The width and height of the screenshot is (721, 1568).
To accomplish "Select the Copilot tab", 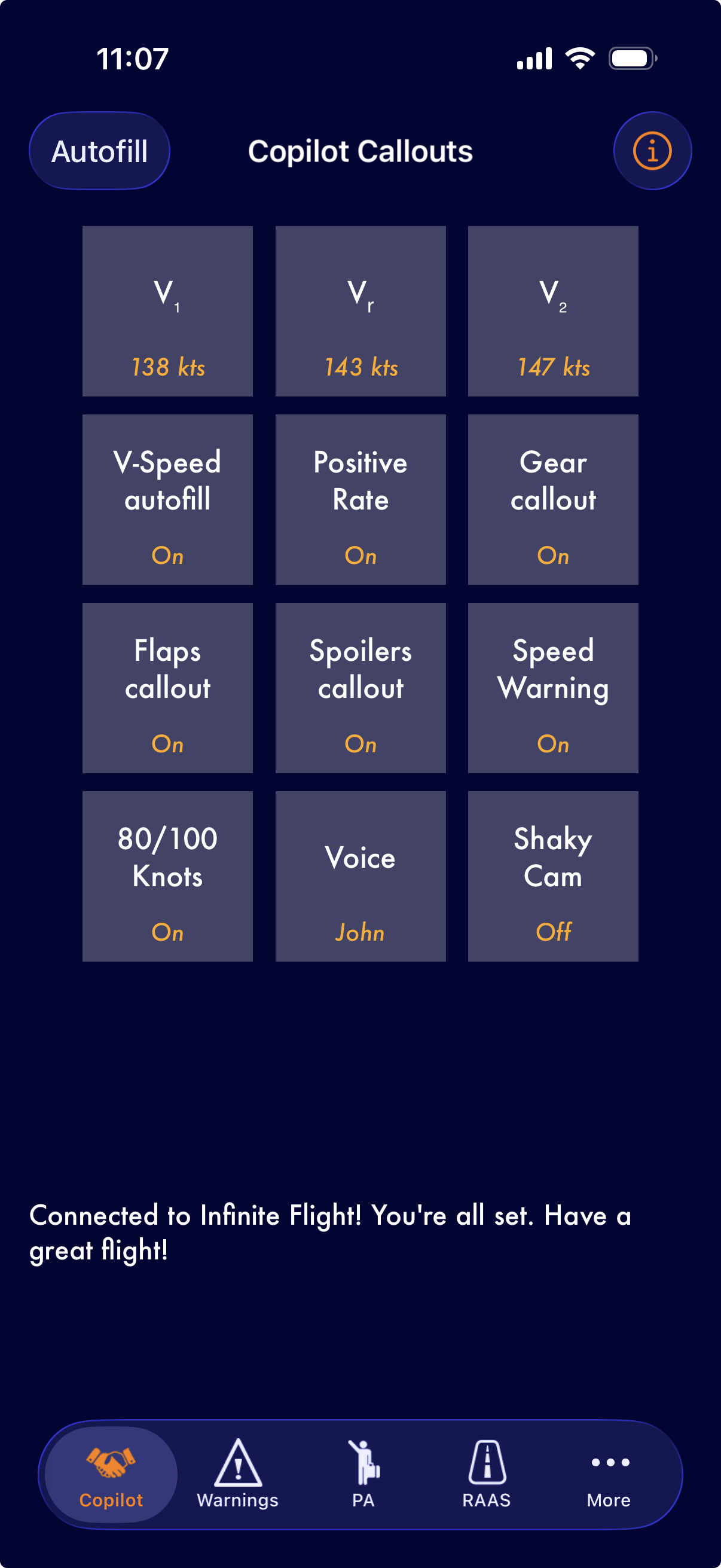I will point(111,1474).
